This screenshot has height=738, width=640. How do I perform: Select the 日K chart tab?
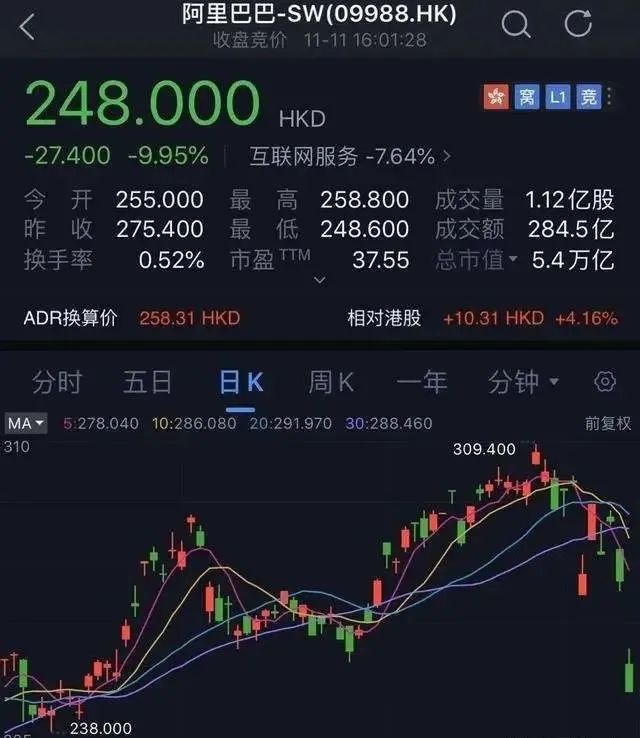[x=240, y=382]
